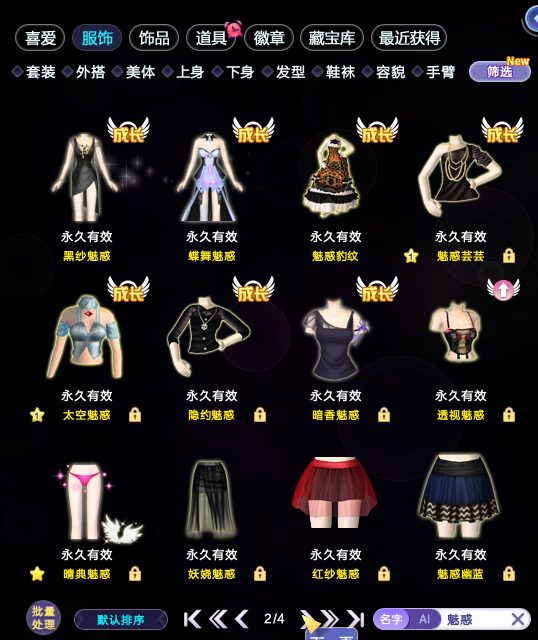Switch to the 道具 tab

point(211,38)
